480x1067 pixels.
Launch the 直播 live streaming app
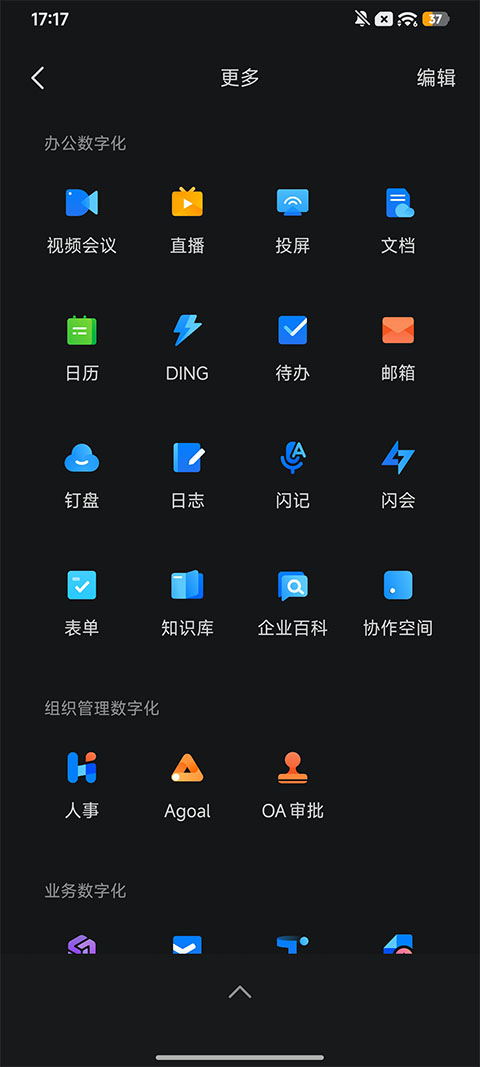[187, 220]
